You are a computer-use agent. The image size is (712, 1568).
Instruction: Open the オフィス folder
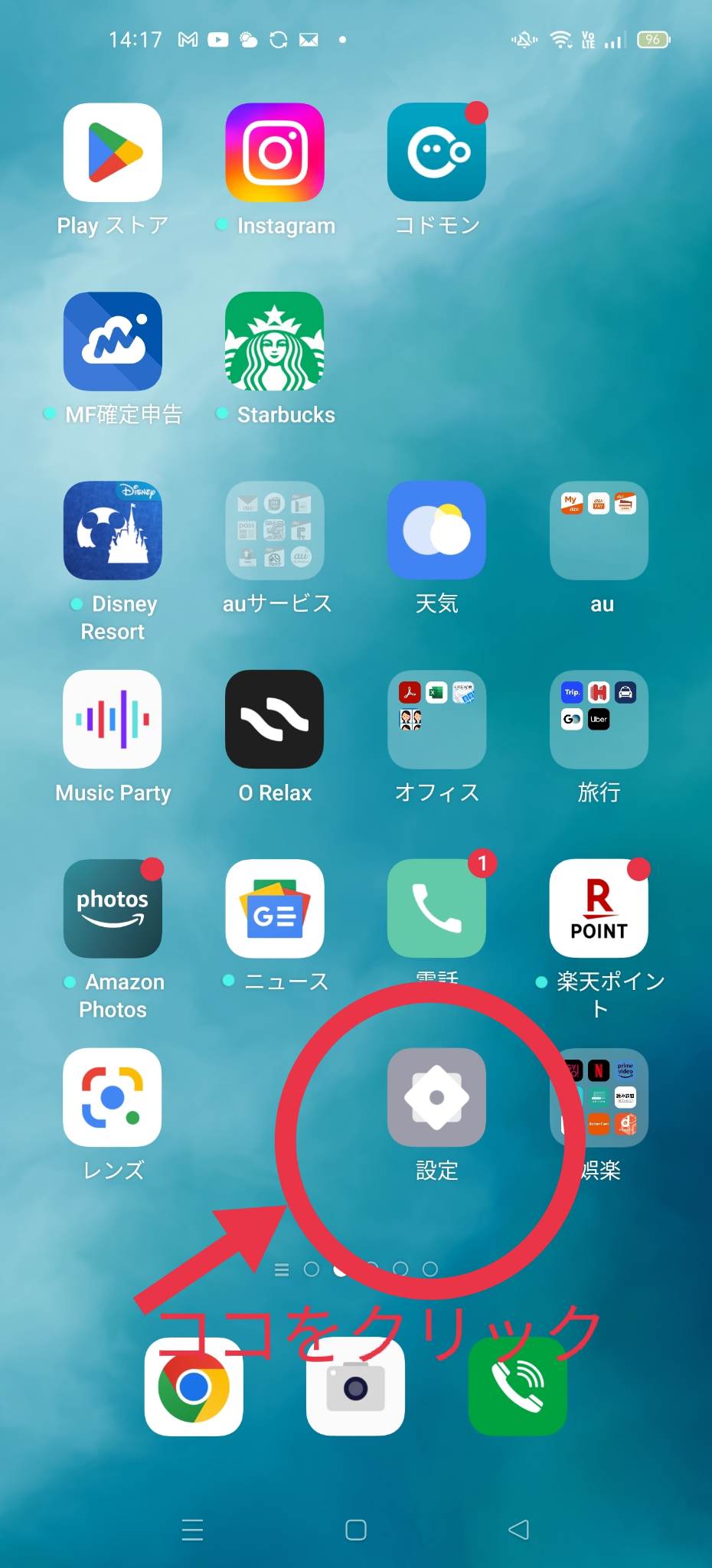coord(436,720)
